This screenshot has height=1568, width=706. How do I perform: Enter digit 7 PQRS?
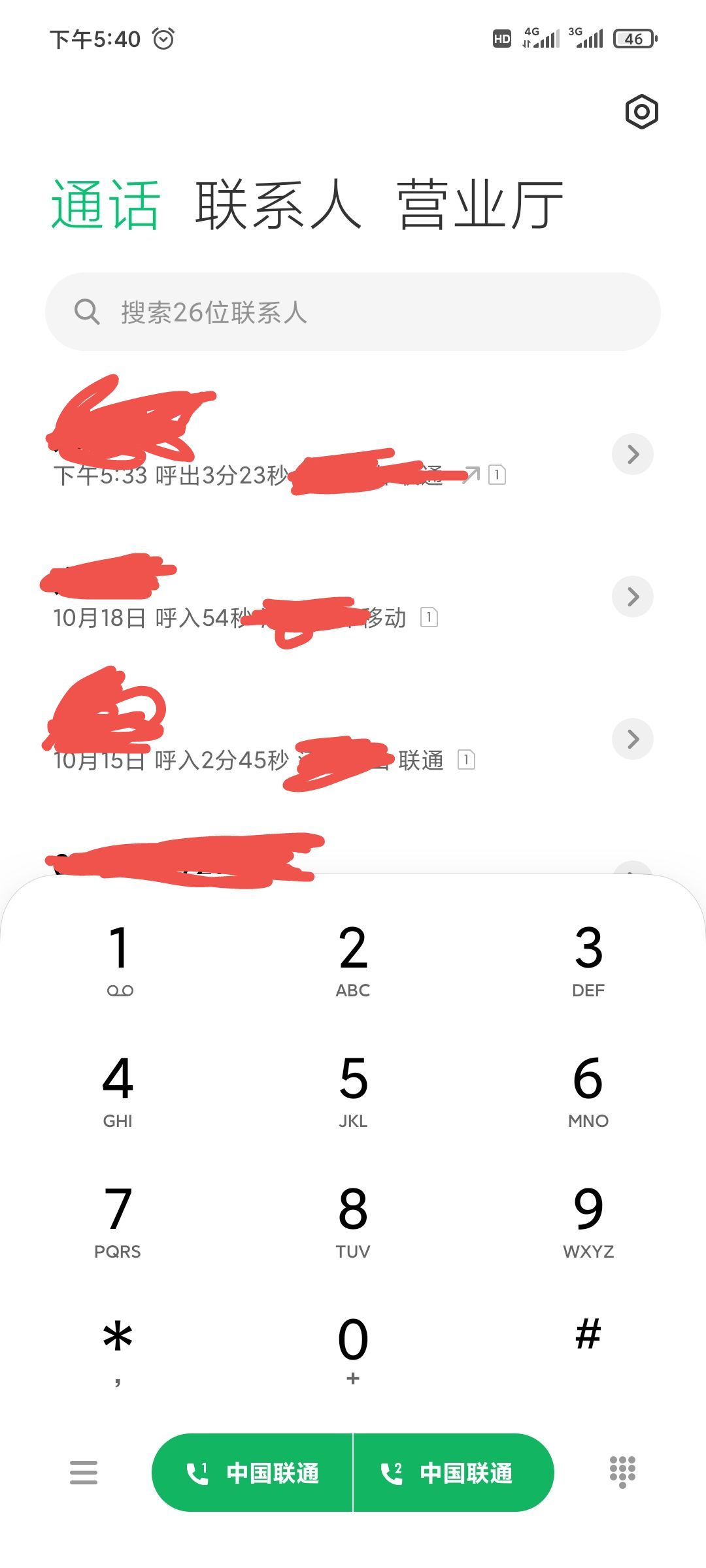118,1220
